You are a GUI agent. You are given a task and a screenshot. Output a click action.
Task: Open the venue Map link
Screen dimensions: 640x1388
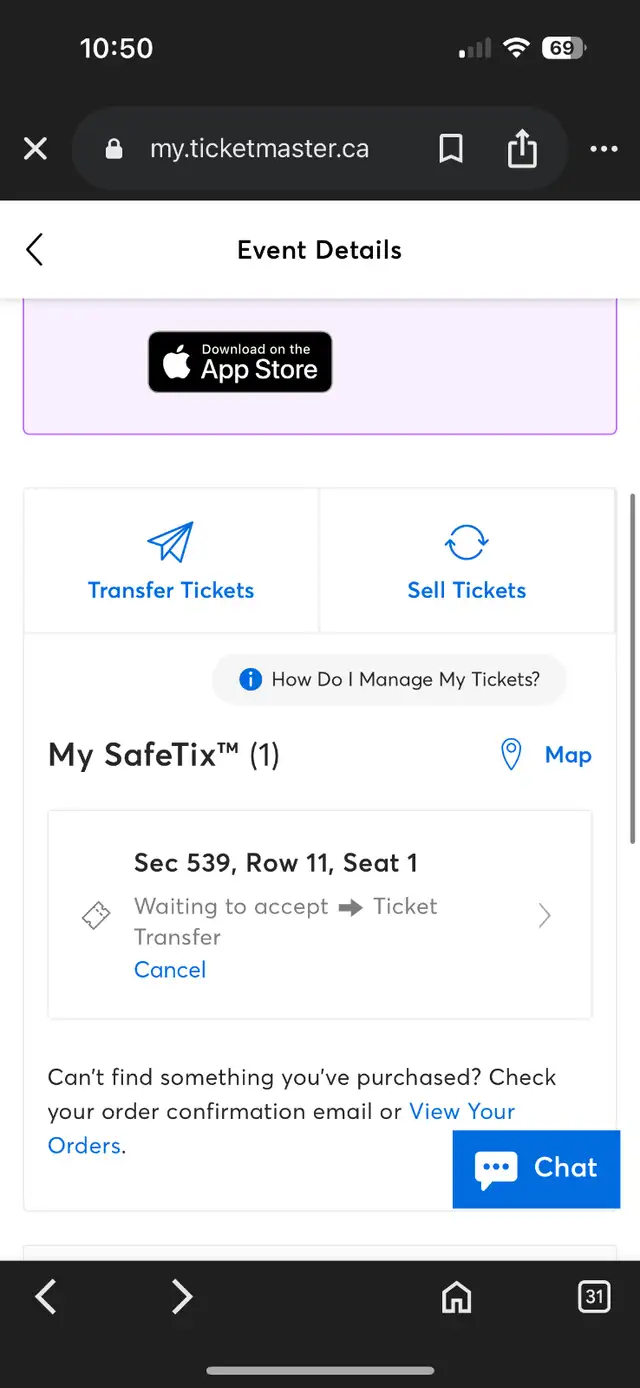coord(546,755)
